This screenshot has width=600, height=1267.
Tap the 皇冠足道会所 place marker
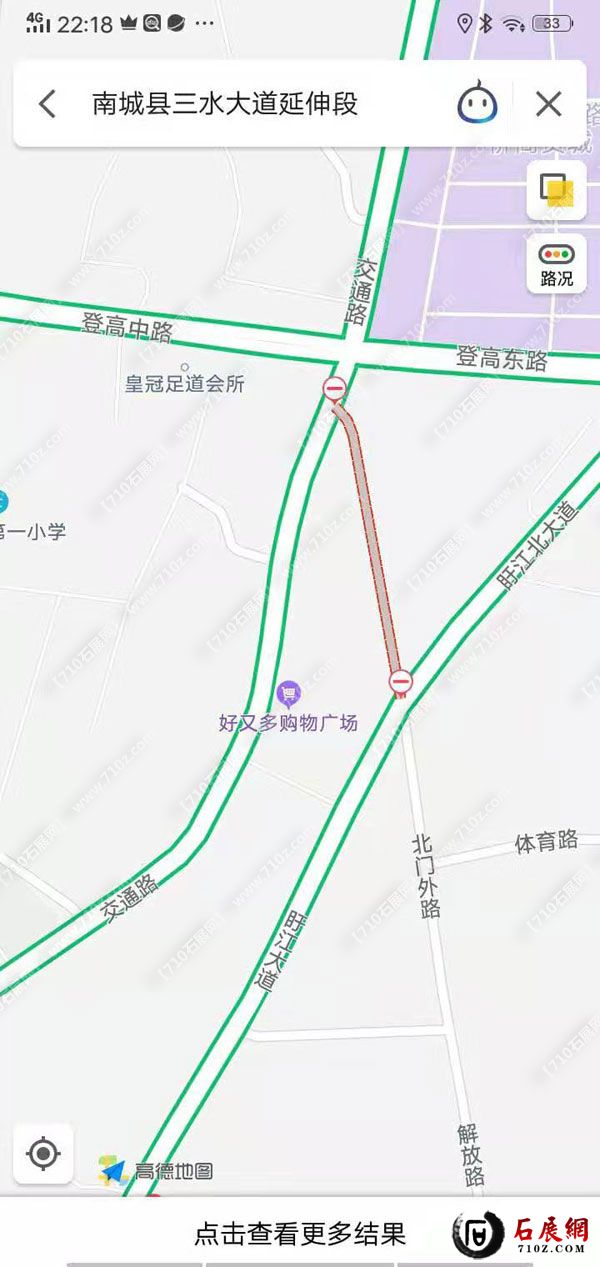tap(184, 368)
